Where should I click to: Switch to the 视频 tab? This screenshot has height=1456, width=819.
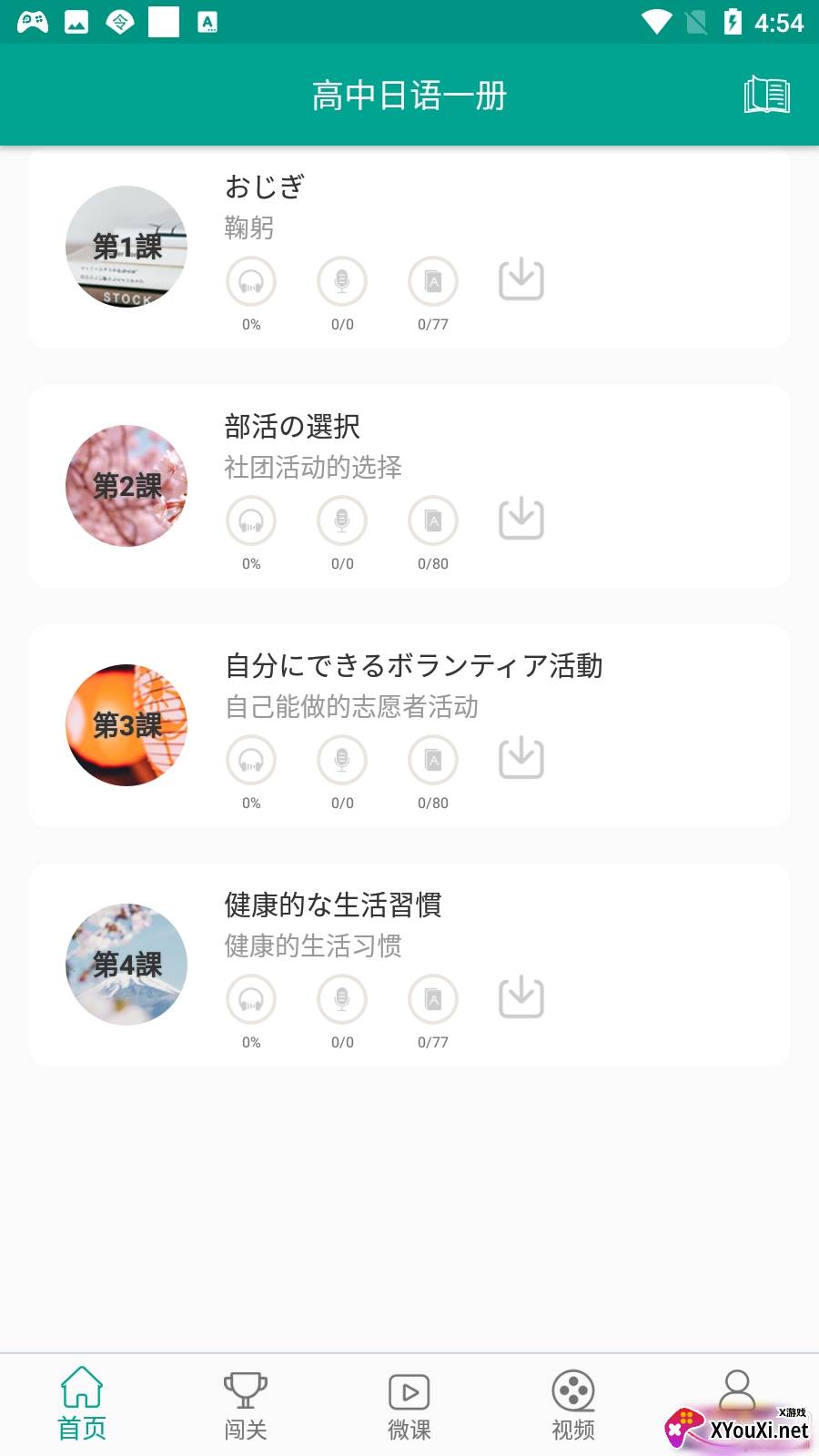pyautogui.click(x=573, y=1406)
